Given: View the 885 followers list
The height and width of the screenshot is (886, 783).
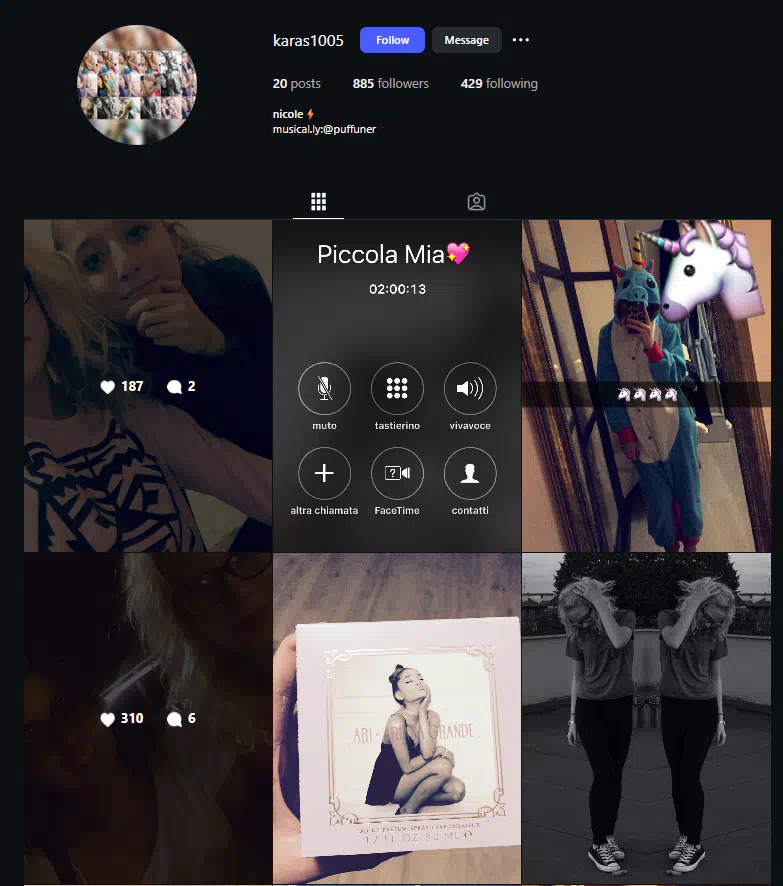Looking at the screenshot, I should pyautogui.click(x=390, y=84).
